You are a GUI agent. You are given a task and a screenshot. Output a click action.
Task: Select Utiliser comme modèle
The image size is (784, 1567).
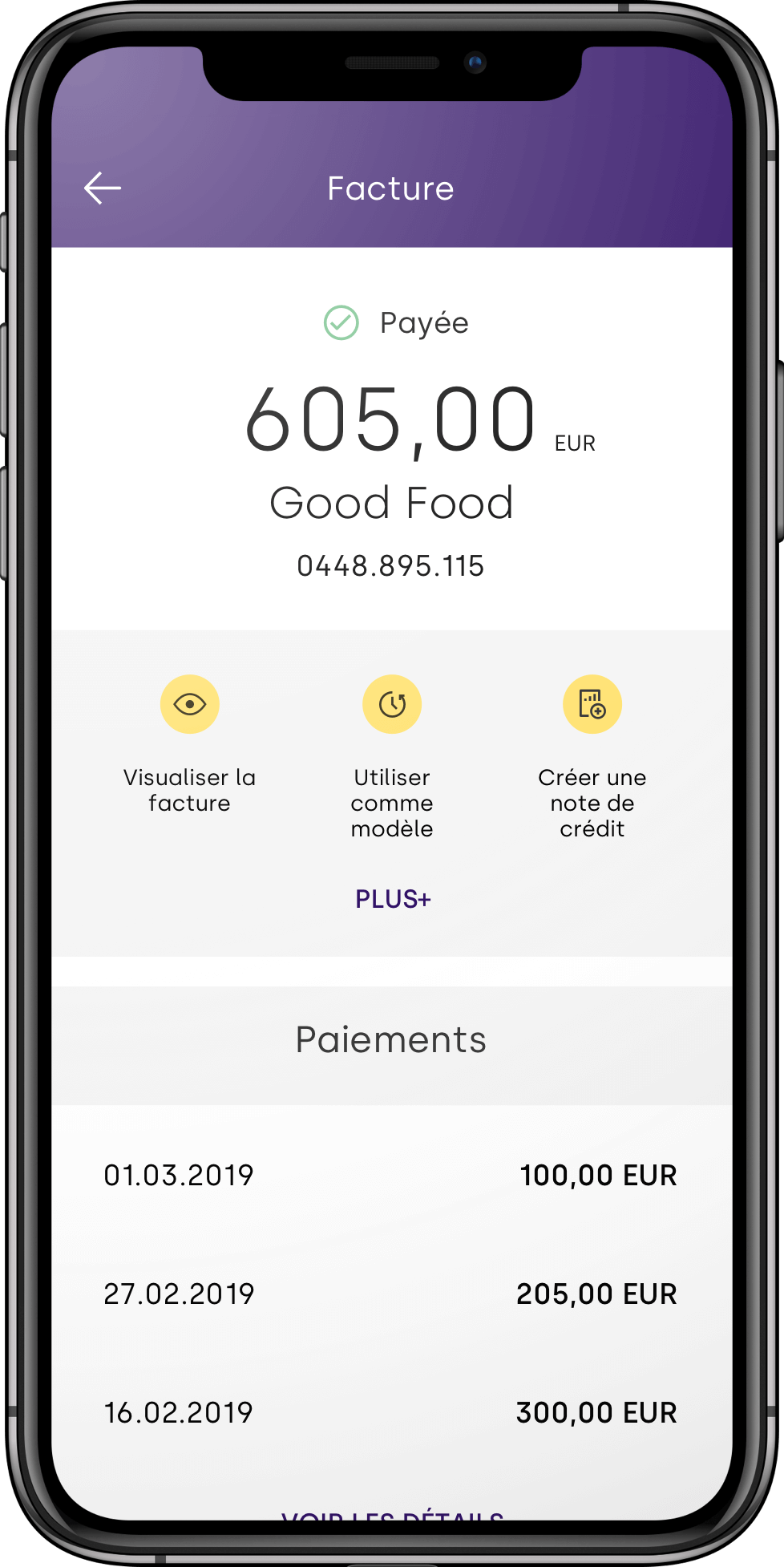[x=392, y=705]
